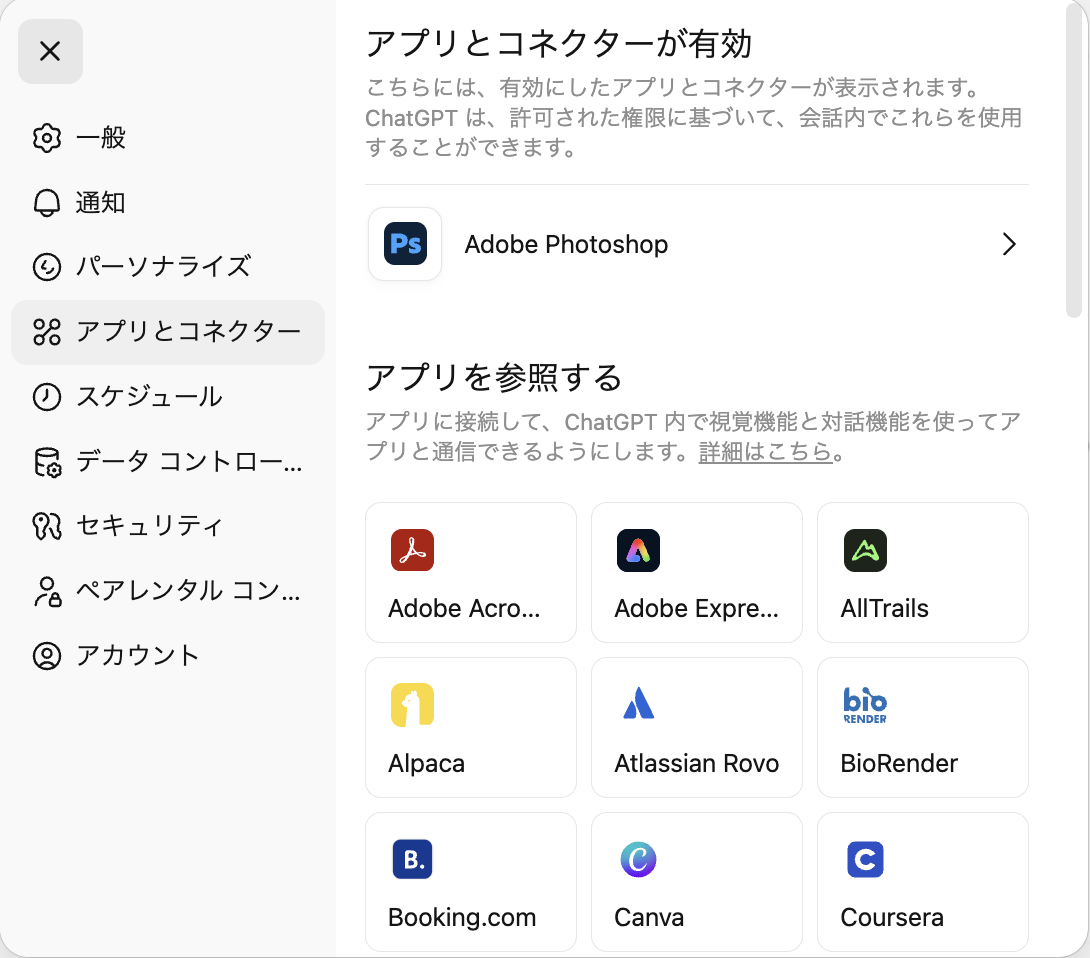The height and width of the screenshot is (958, 1090).
Task: Select アプリとコネクター in sidebar
Action: click(x=167, y=332)
